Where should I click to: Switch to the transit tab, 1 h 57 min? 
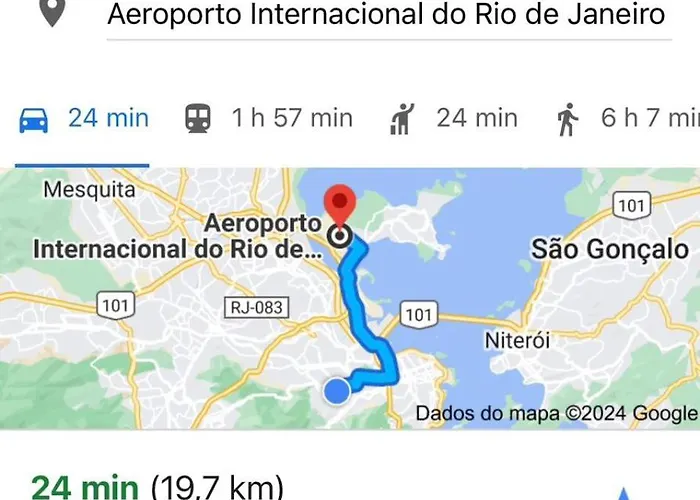click(268, 119)
